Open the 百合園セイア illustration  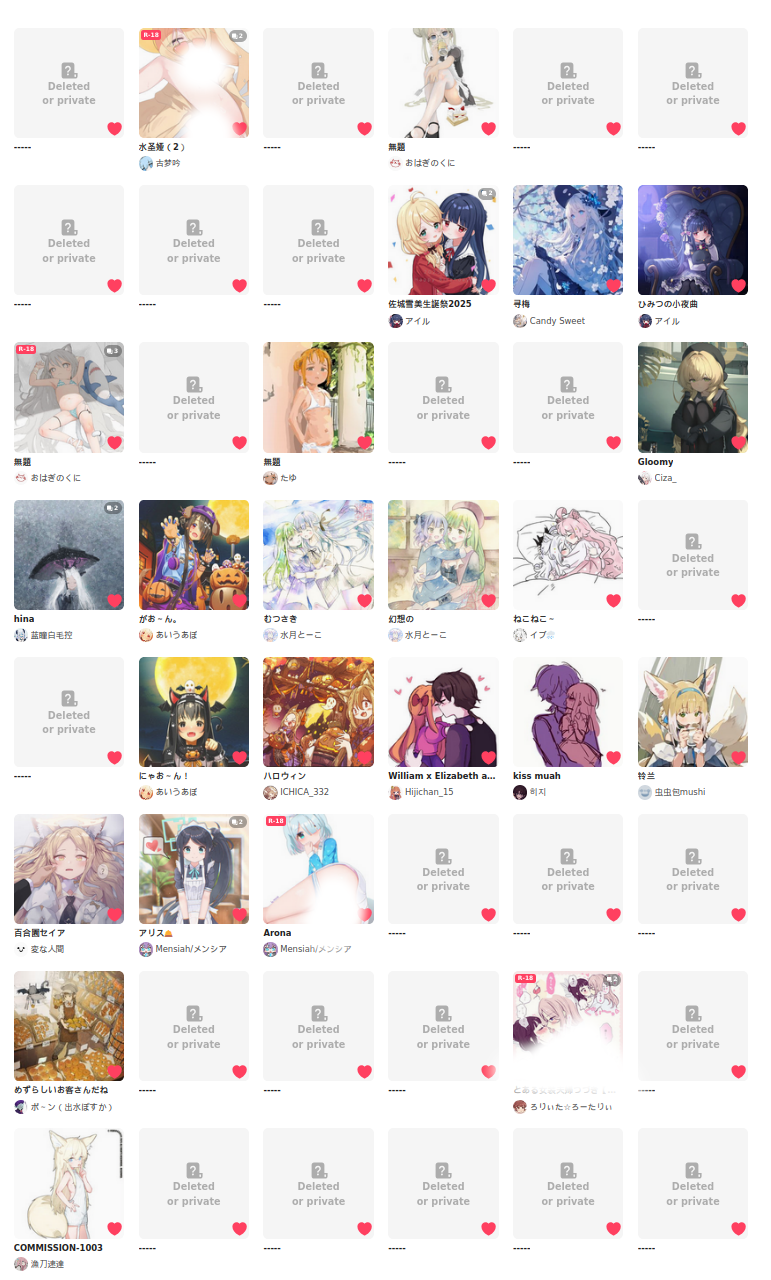(x=68, y=867)
